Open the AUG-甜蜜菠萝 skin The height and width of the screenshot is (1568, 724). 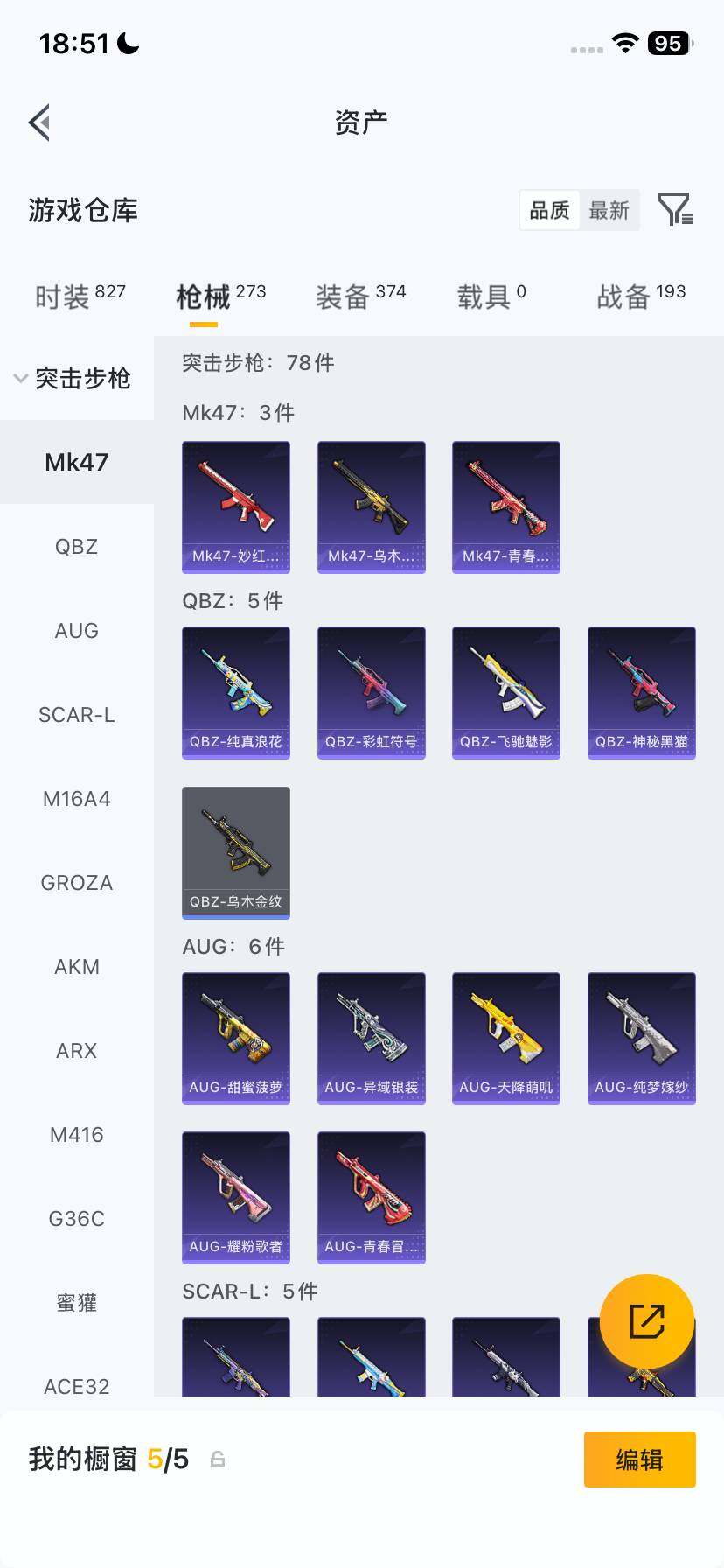[236, 1037]
